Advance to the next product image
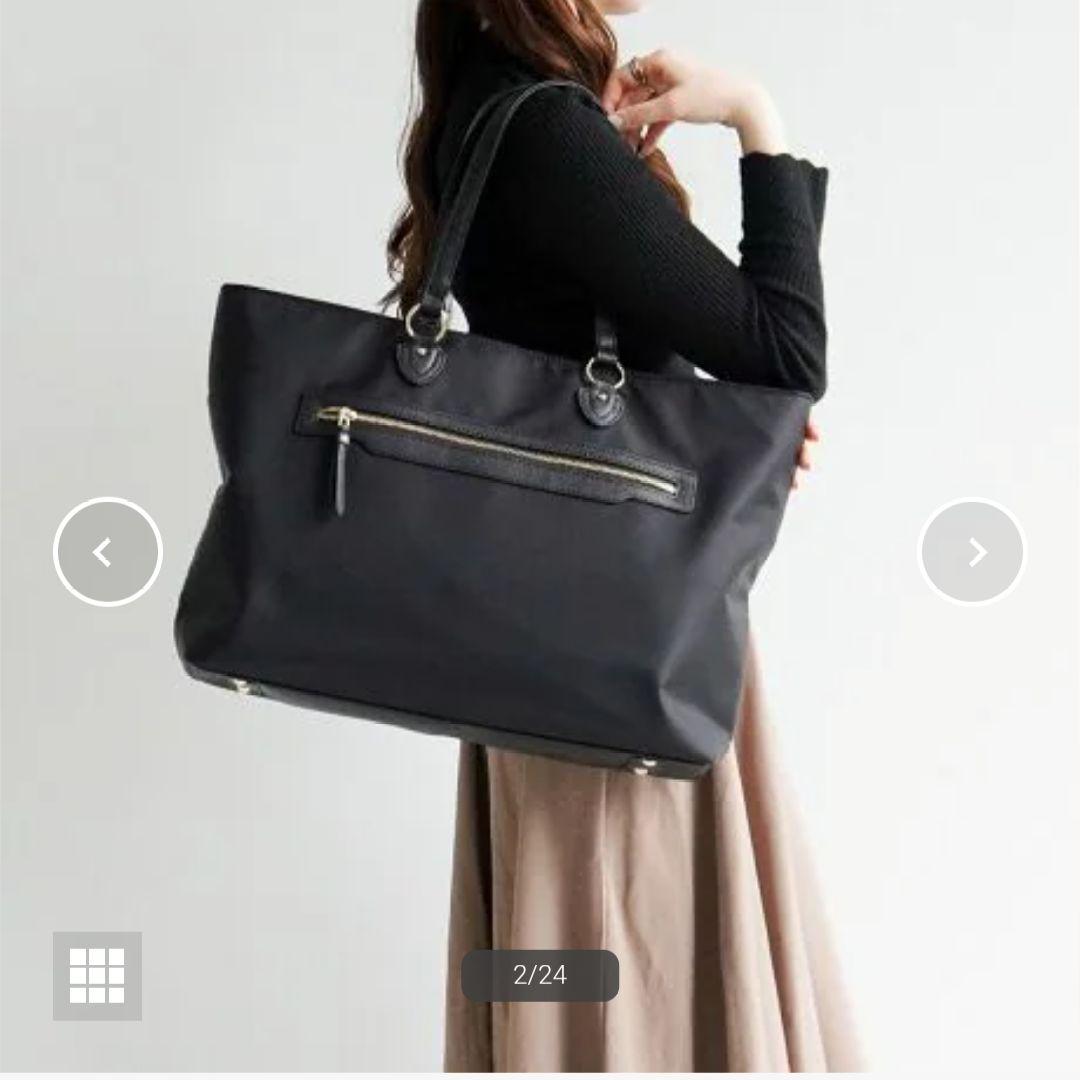Image resolution: width=1080 pixels, height=1080 pixels. coord(972,552)
